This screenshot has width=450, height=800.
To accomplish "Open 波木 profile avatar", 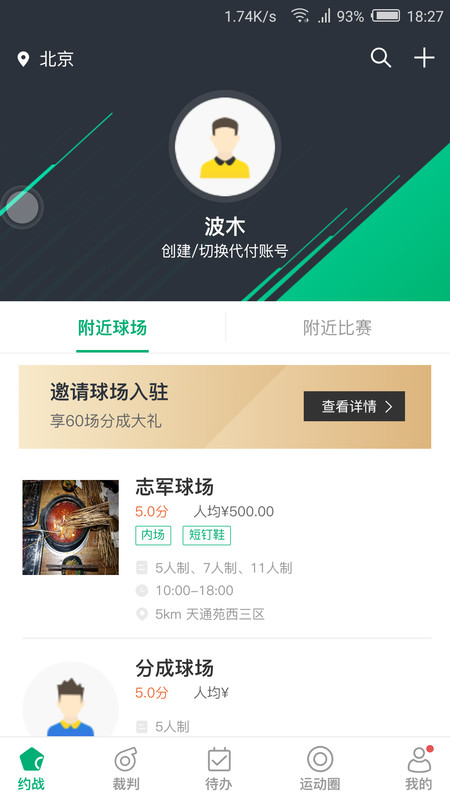I will pyautogui.click(x=225, y=147).
